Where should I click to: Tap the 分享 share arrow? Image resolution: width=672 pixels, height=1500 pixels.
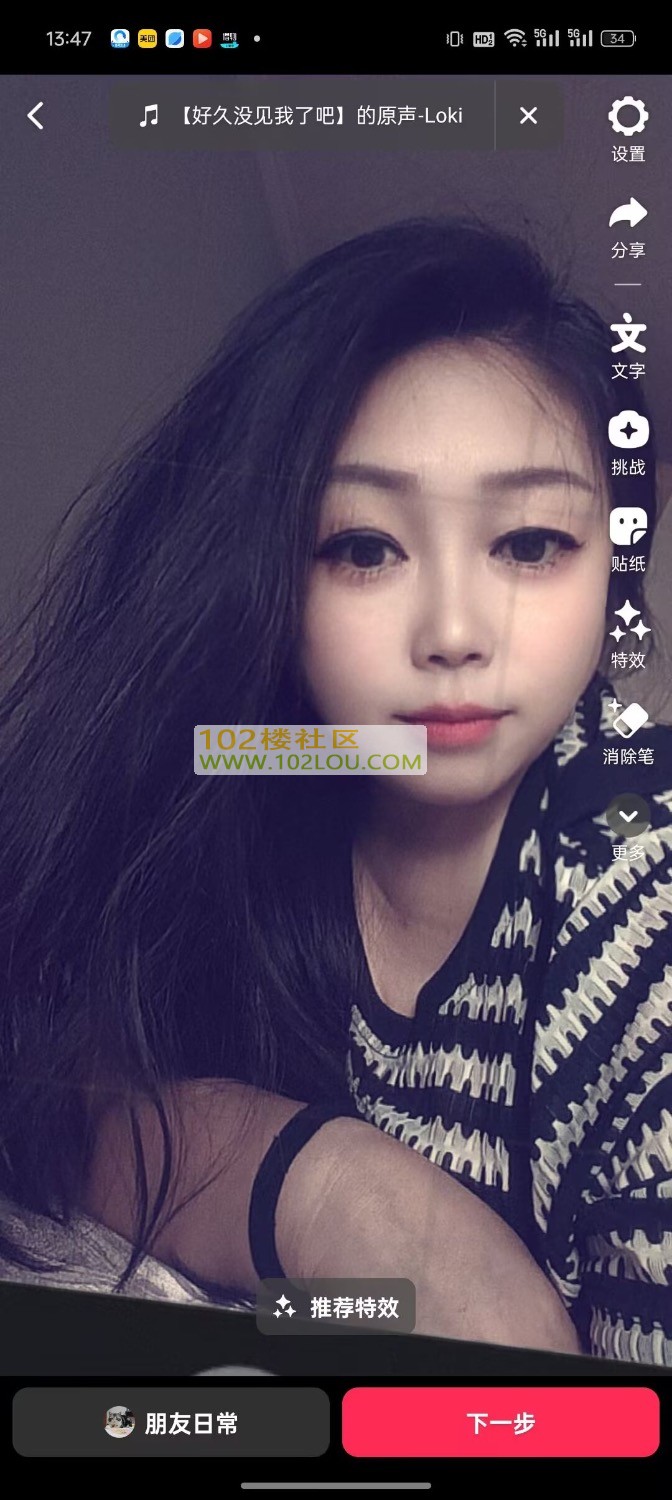pos(628,225)
